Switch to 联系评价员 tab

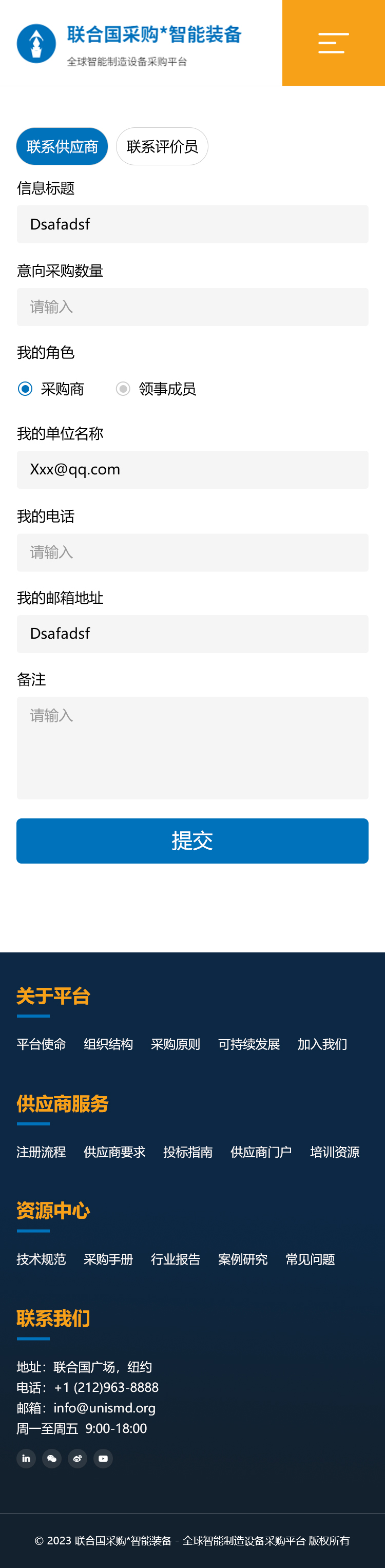click(x=162, y=147)
